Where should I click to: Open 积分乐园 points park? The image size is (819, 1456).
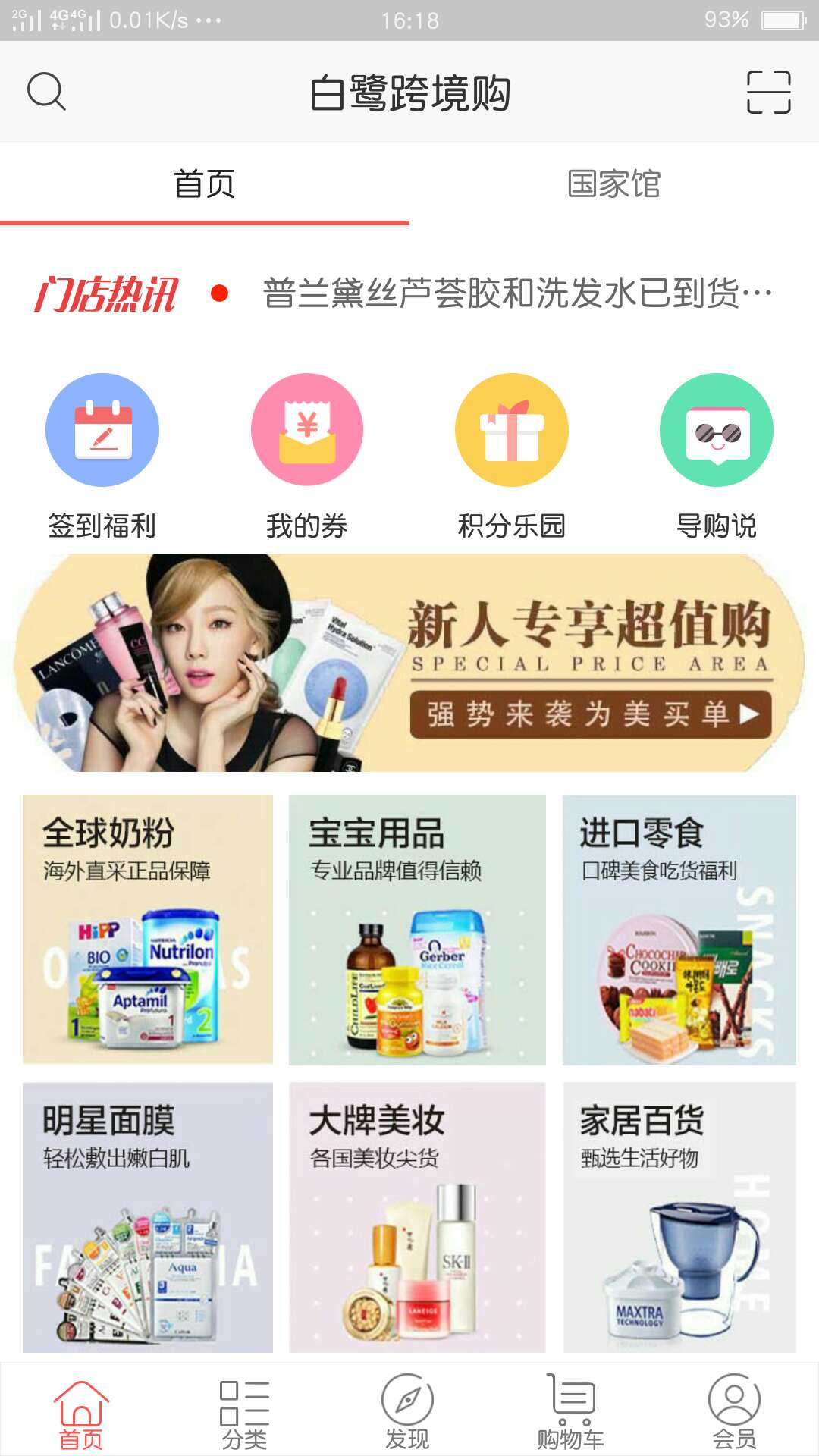[512, 455]
